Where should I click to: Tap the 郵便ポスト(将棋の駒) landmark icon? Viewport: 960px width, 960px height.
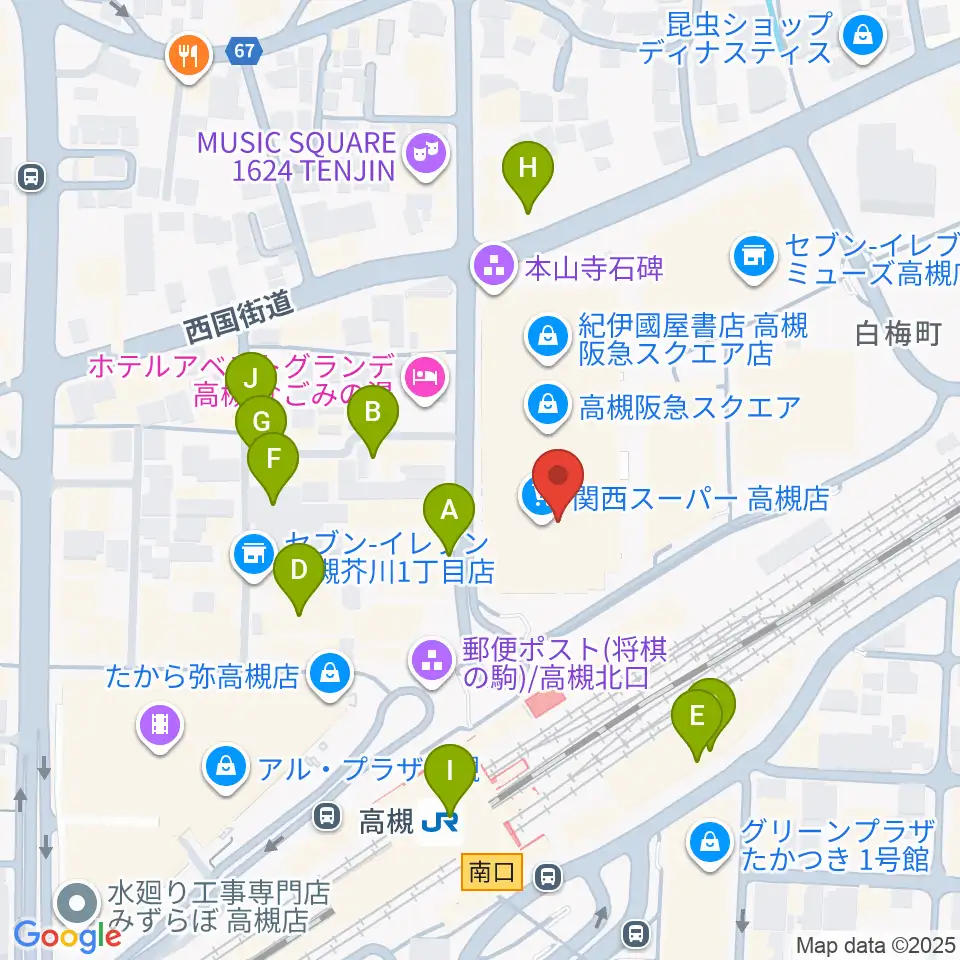432,661
